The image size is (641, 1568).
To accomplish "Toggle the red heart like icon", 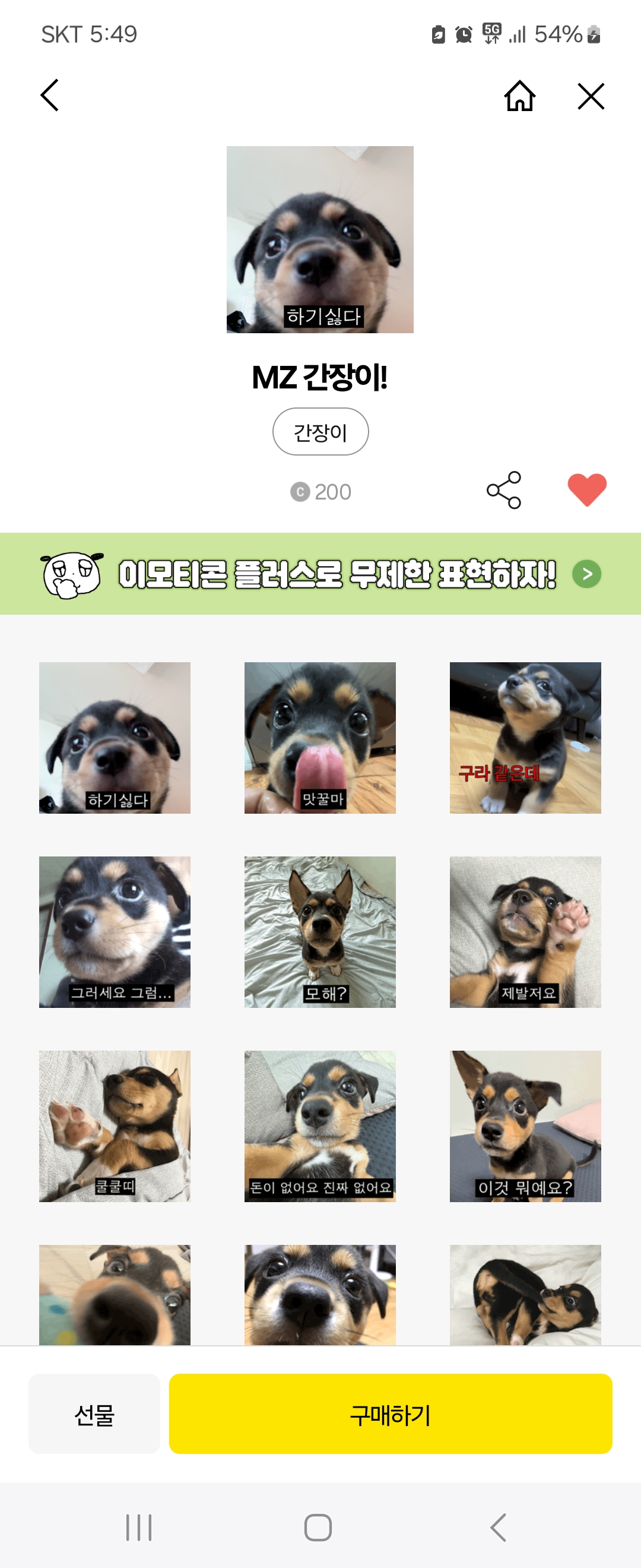I will point(586,490).
